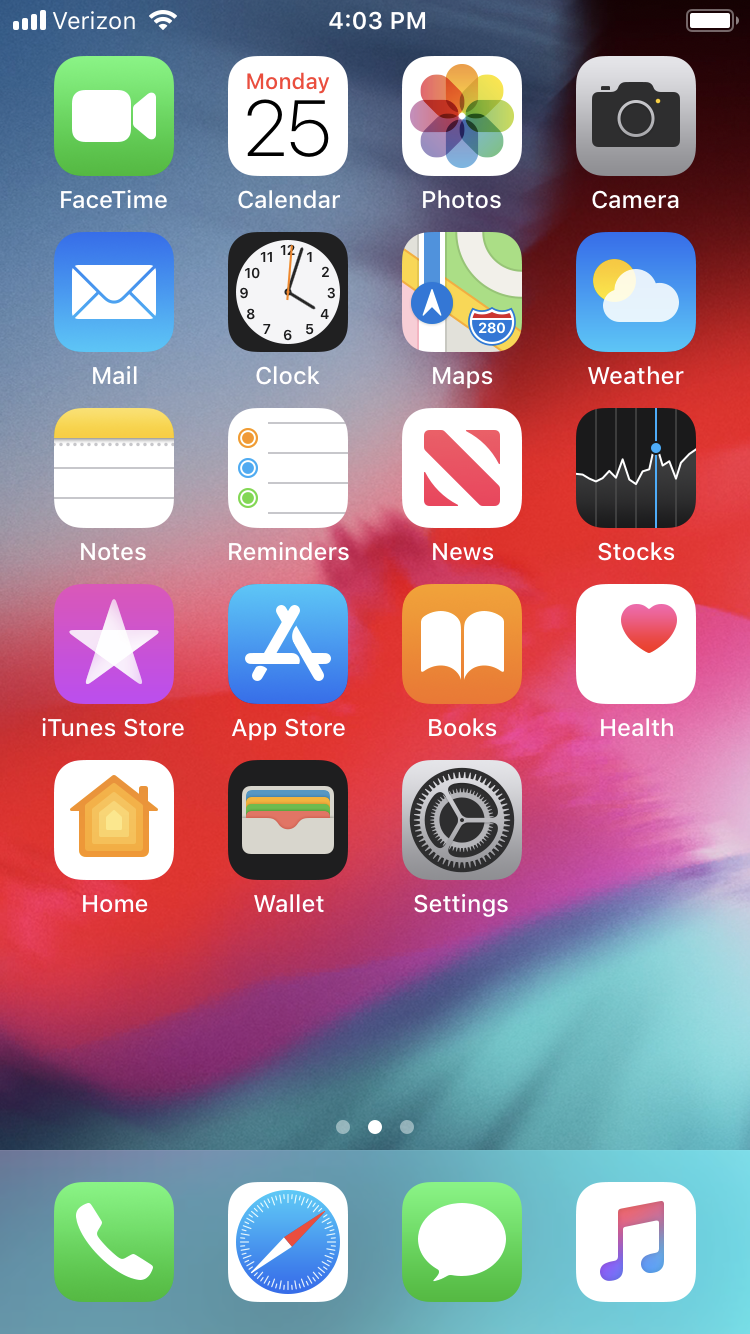The image size is (750, 1334).
Task: Open the Notes app
Action: pos(114,468)
